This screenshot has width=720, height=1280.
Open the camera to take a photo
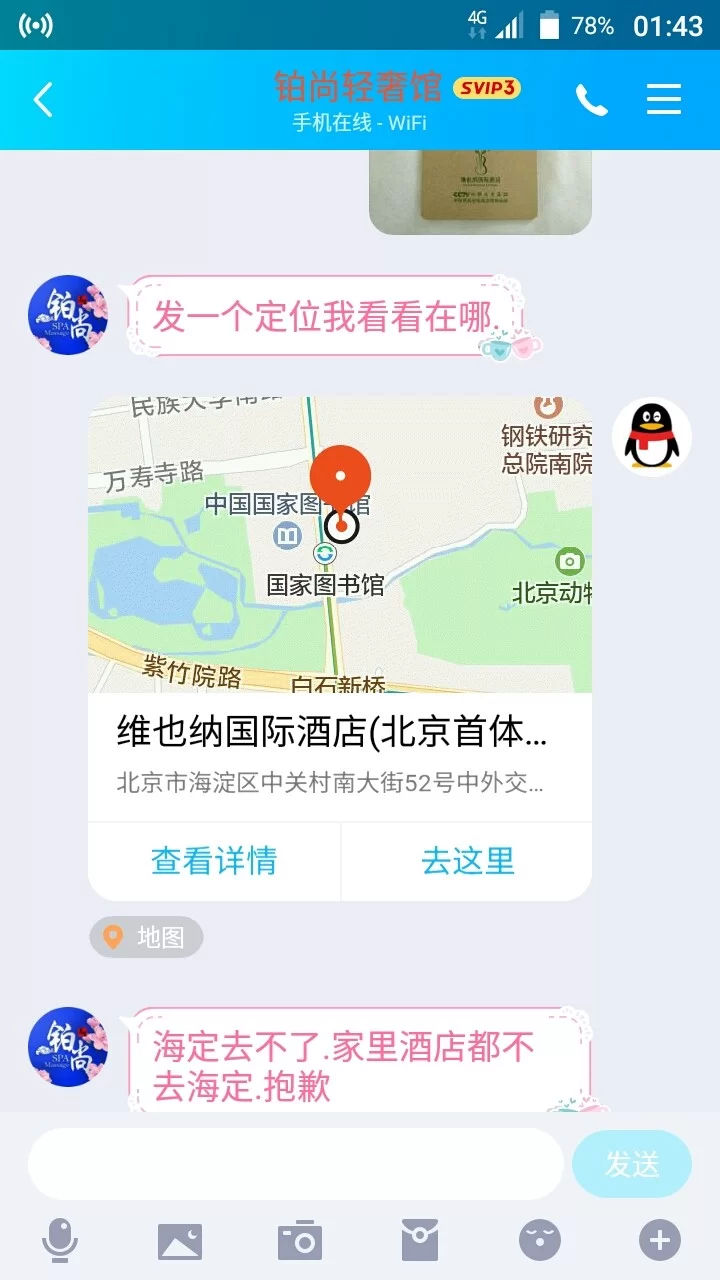click(300, 1241)
